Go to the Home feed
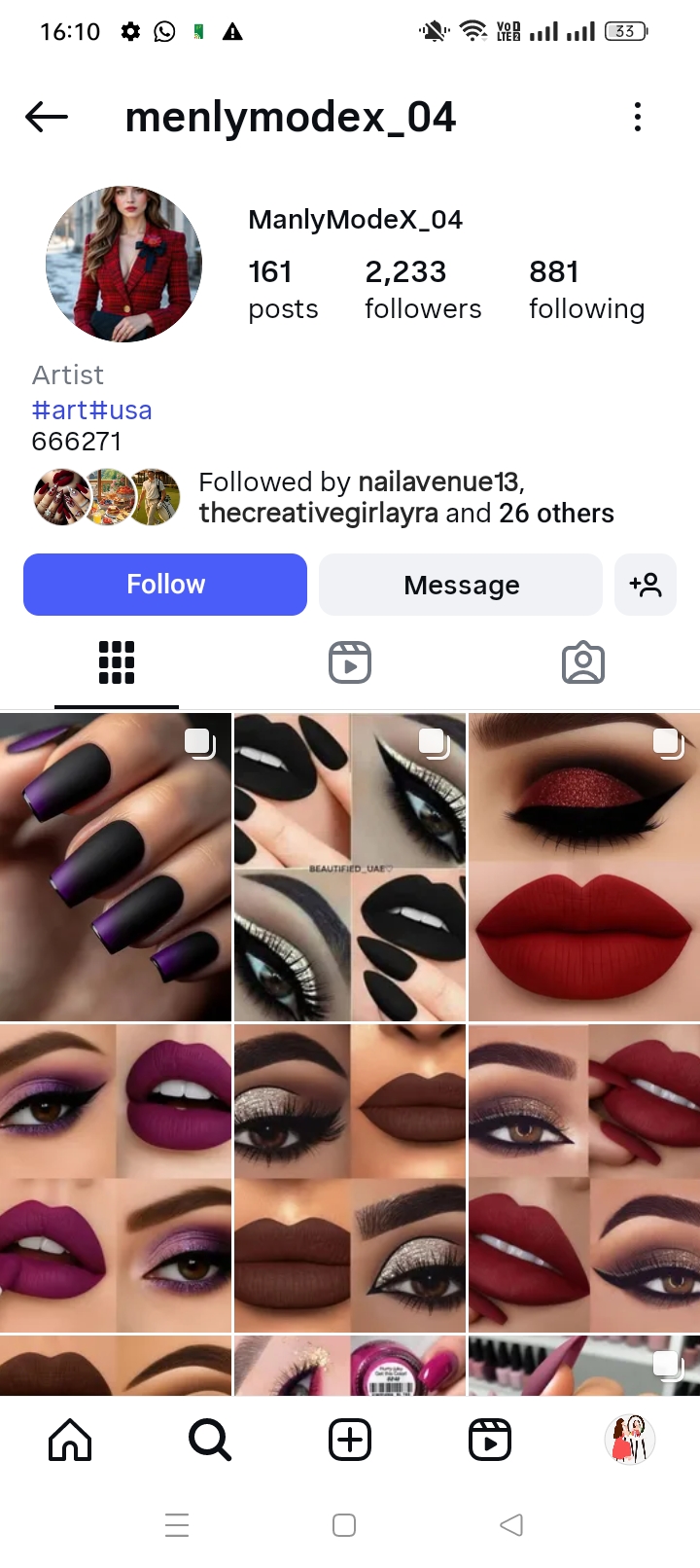The image size is (700, 1568). click(70, 1440)
